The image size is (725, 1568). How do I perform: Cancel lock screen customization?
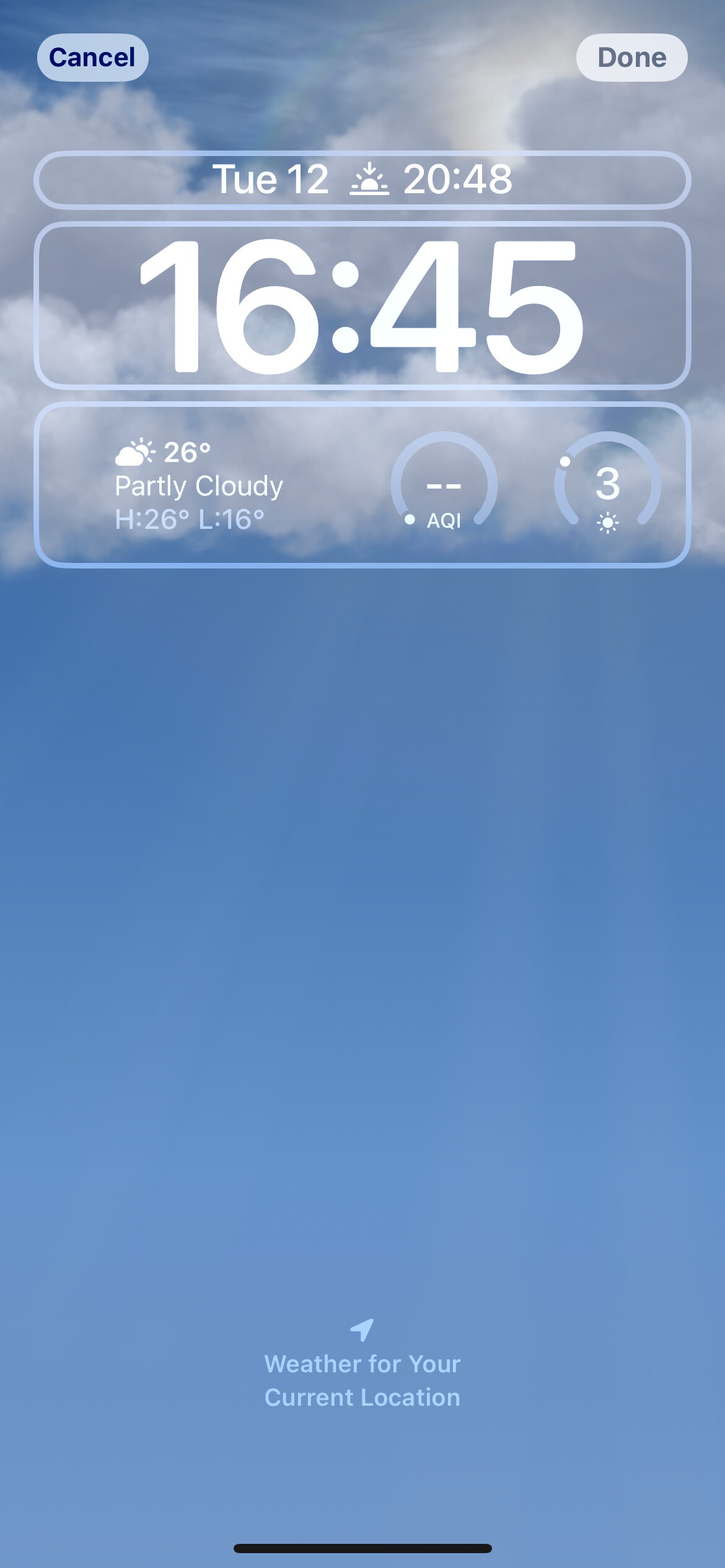[x=92, y=58]
